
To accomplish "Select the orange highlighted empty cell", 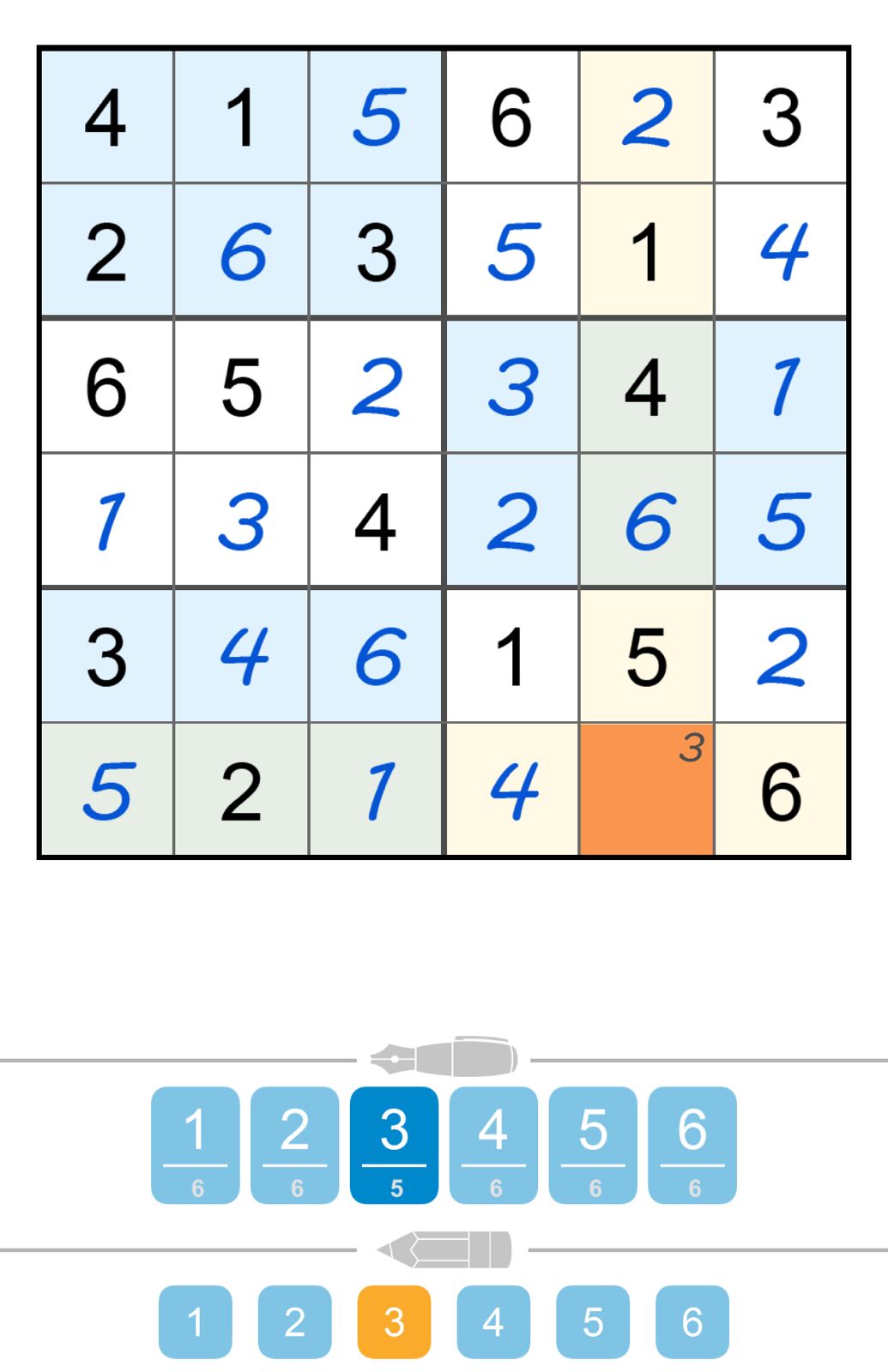I will click(646, 790).
